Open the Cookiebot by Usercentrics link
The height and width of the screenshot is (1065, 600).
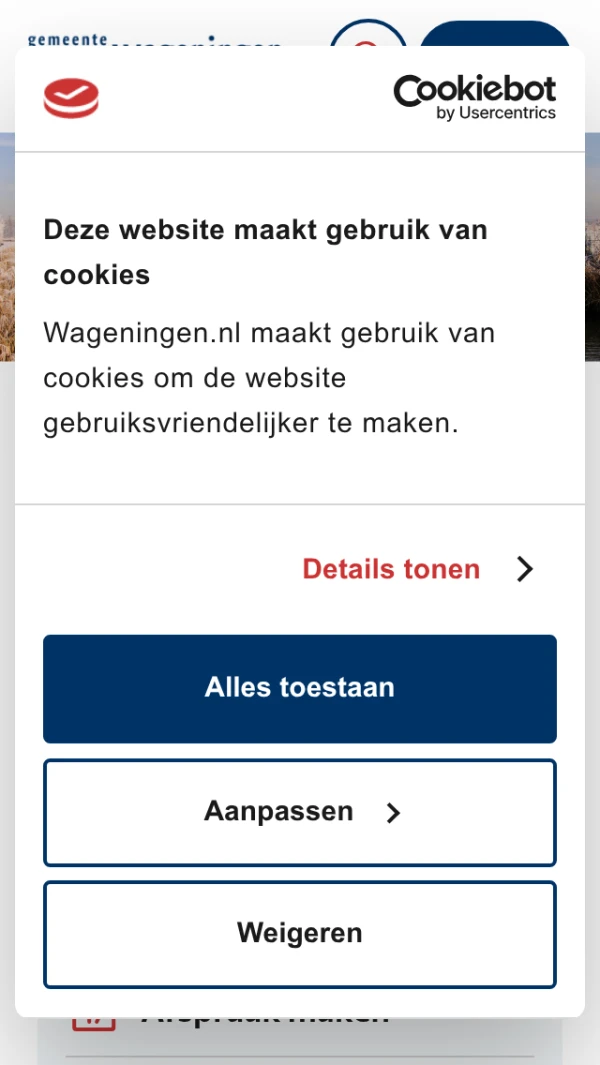click(x=475, y=98)
